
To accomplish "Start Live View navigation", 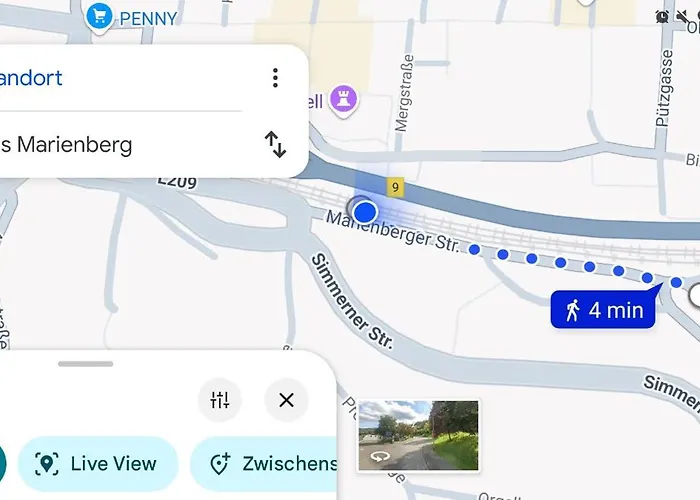I will click(x=97, y=464).
